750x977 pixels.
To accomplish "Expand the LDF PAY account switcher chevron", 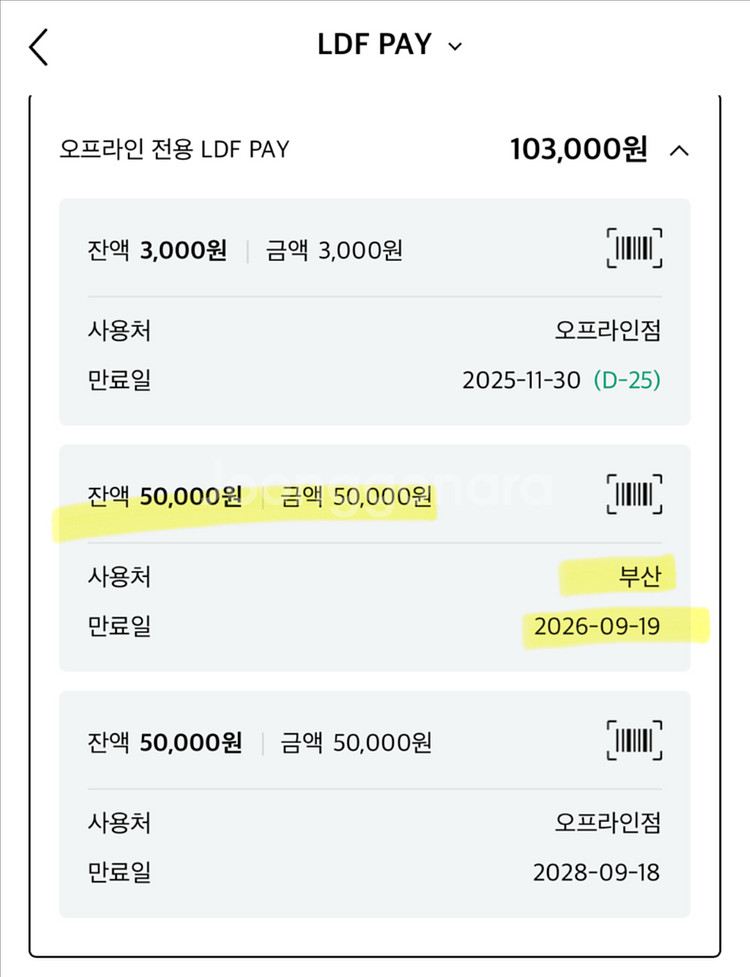I will tap(455, 46).
